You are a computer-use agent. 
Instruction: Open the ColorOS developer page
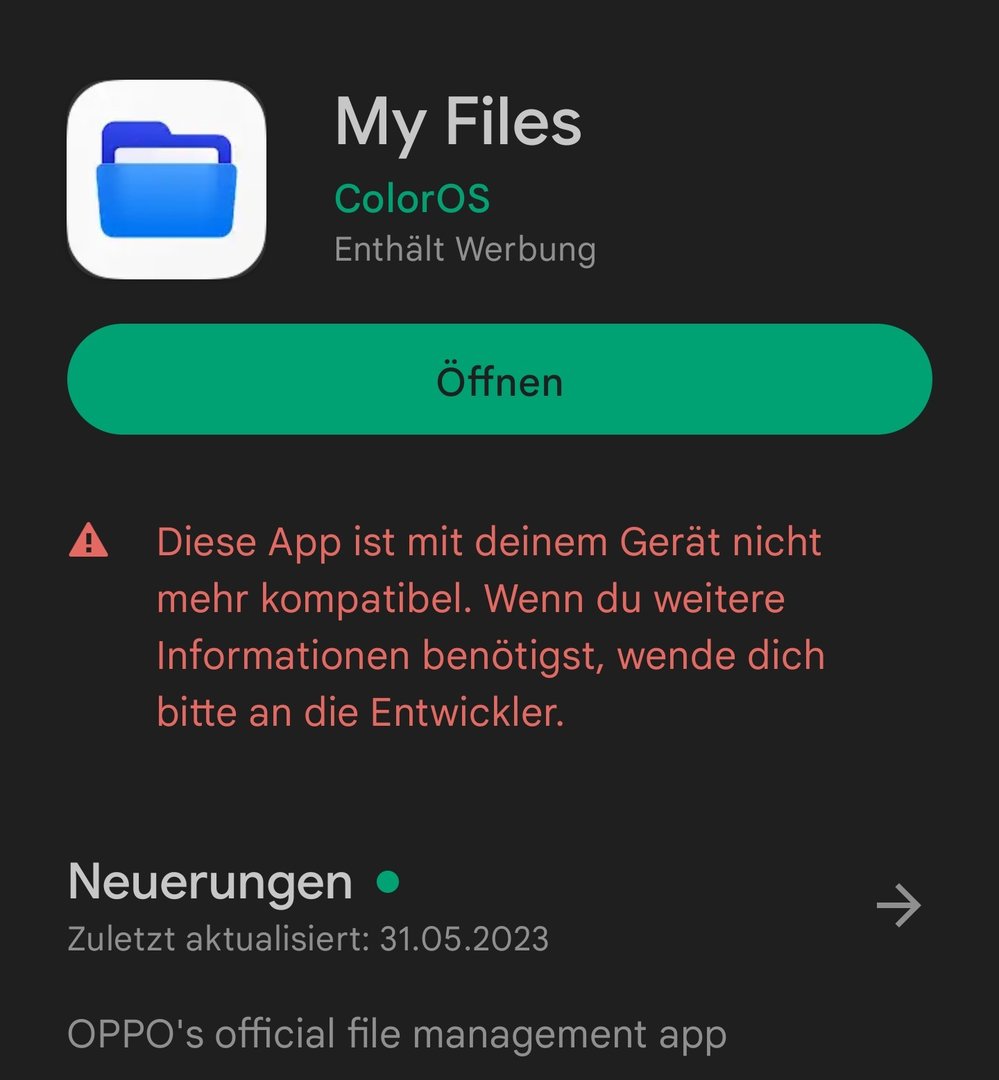point(412,198)
